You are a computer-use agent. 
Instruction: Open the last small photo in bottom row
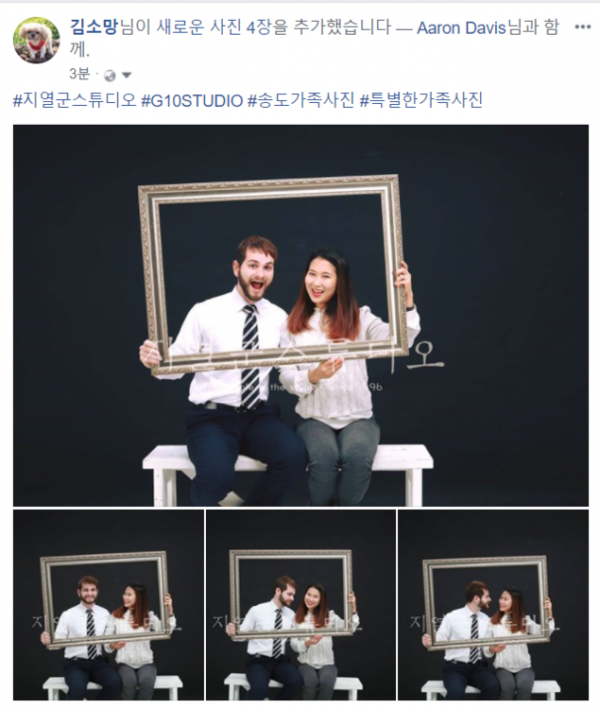(492, 605)
